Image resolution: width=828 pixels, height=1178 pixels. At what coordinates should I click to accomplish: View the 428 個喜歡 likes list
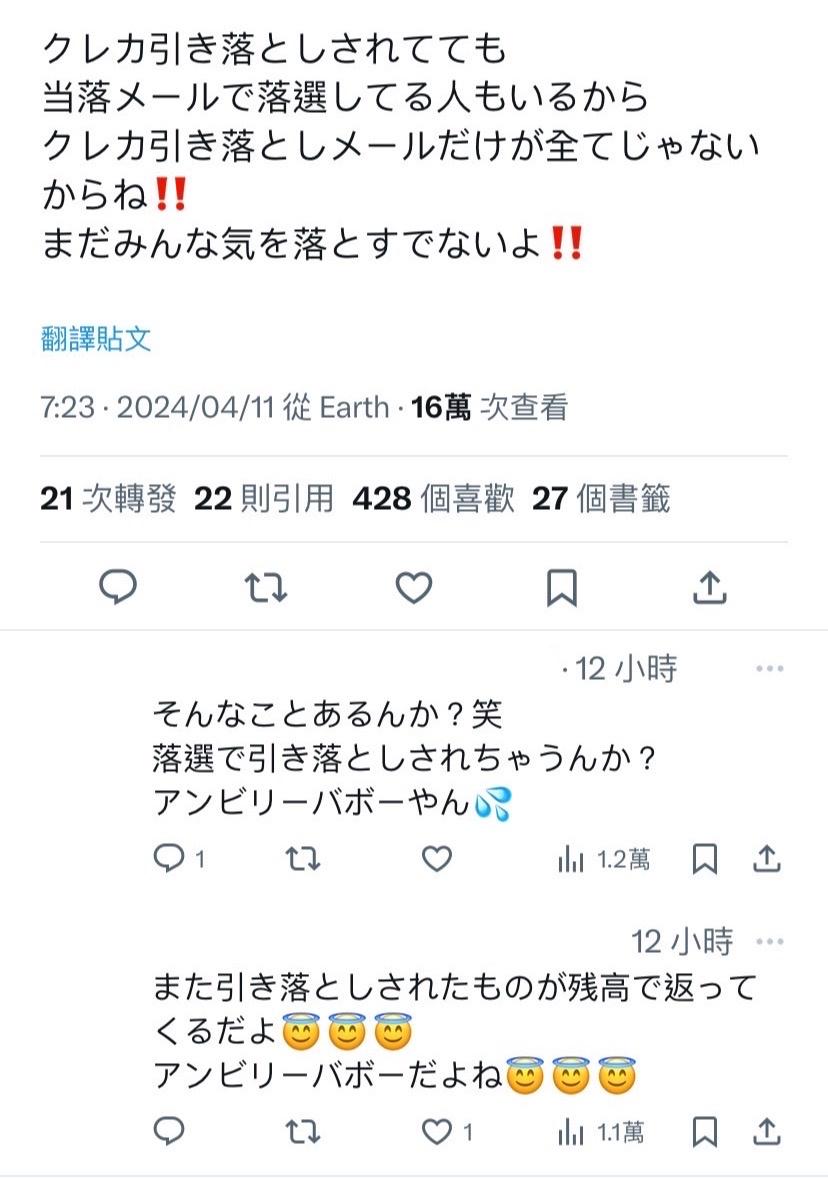tap(433, 498)
